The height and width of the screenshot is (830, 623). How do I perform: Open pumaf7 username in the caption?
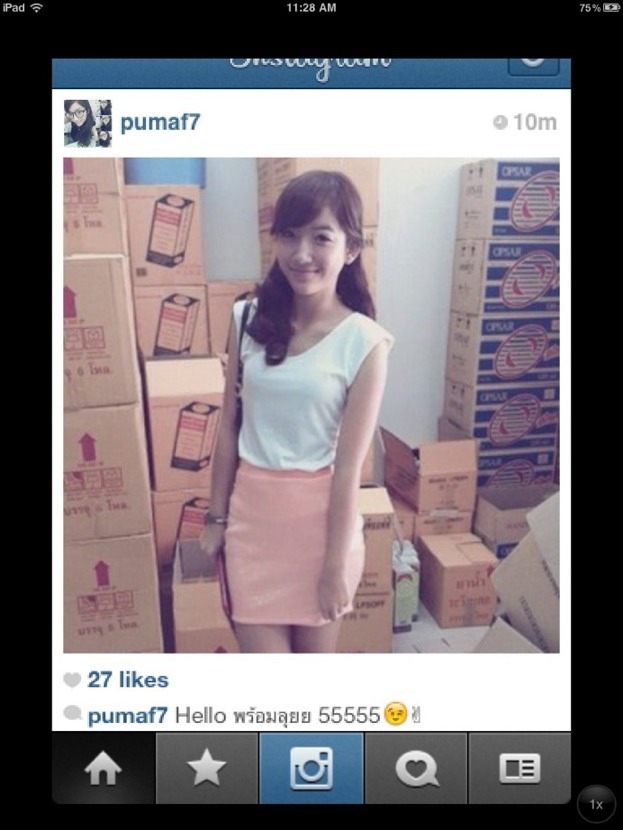click(128, 716)
